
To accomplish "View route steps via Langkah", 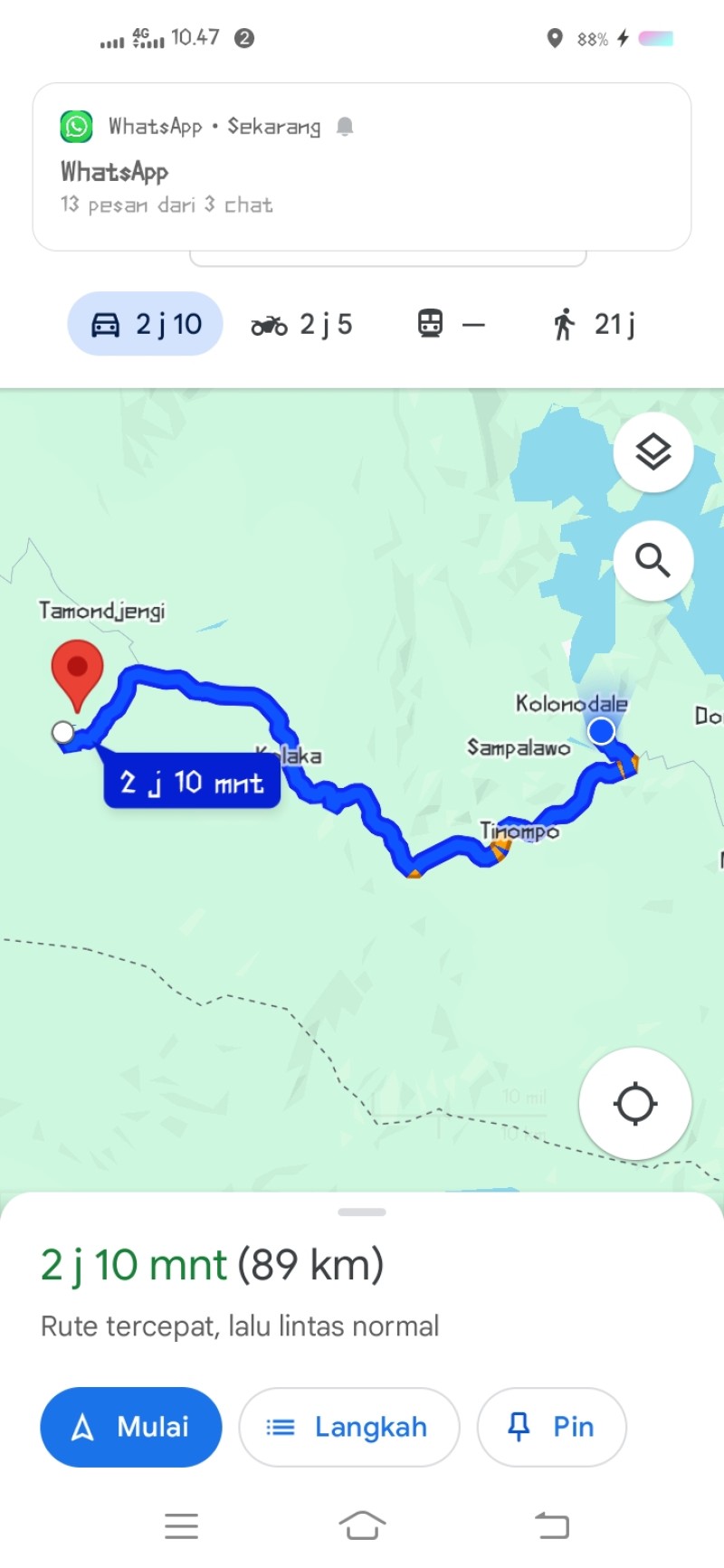I will tap(349, 1427).
